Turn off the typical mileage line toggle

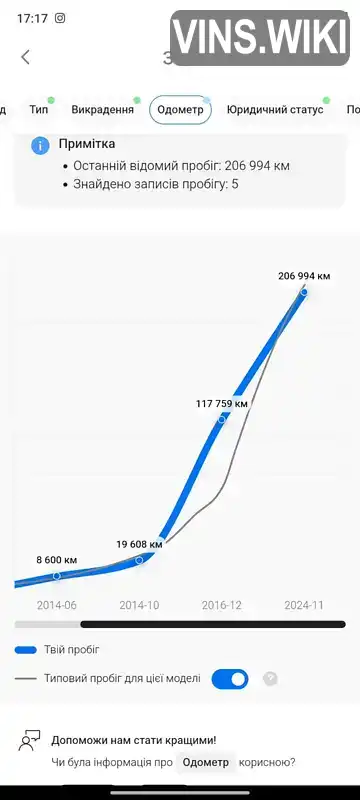pos(230,679)
